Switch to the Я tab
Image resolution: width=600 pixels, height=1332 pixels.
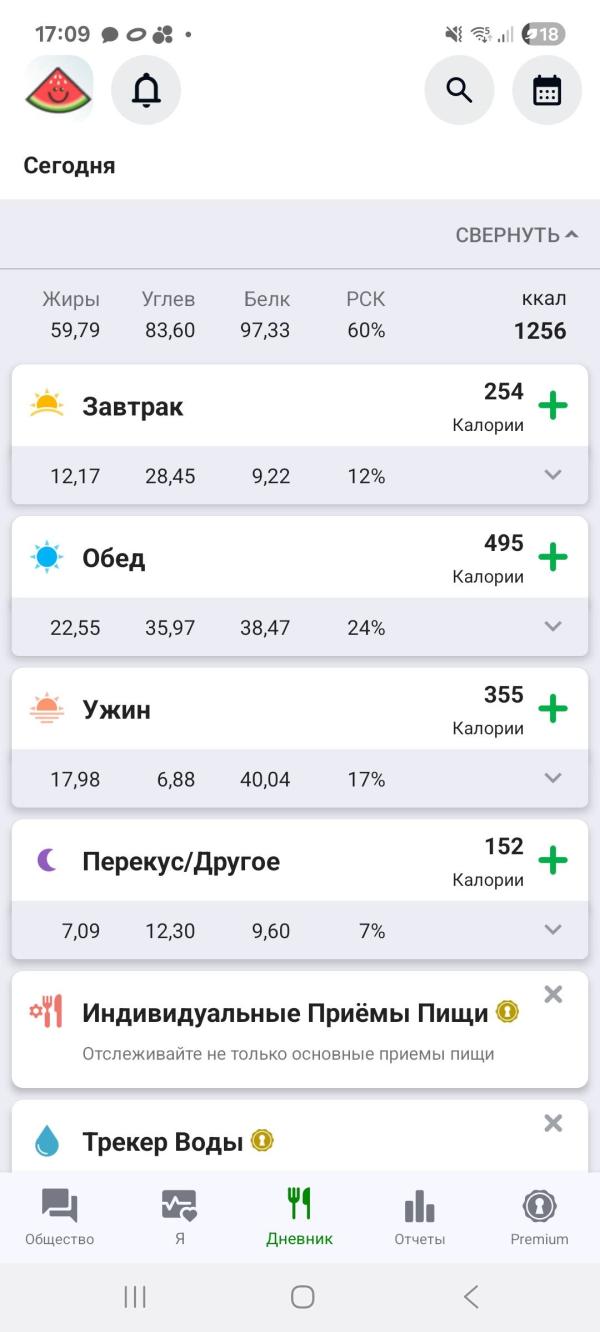(179, 1216)
